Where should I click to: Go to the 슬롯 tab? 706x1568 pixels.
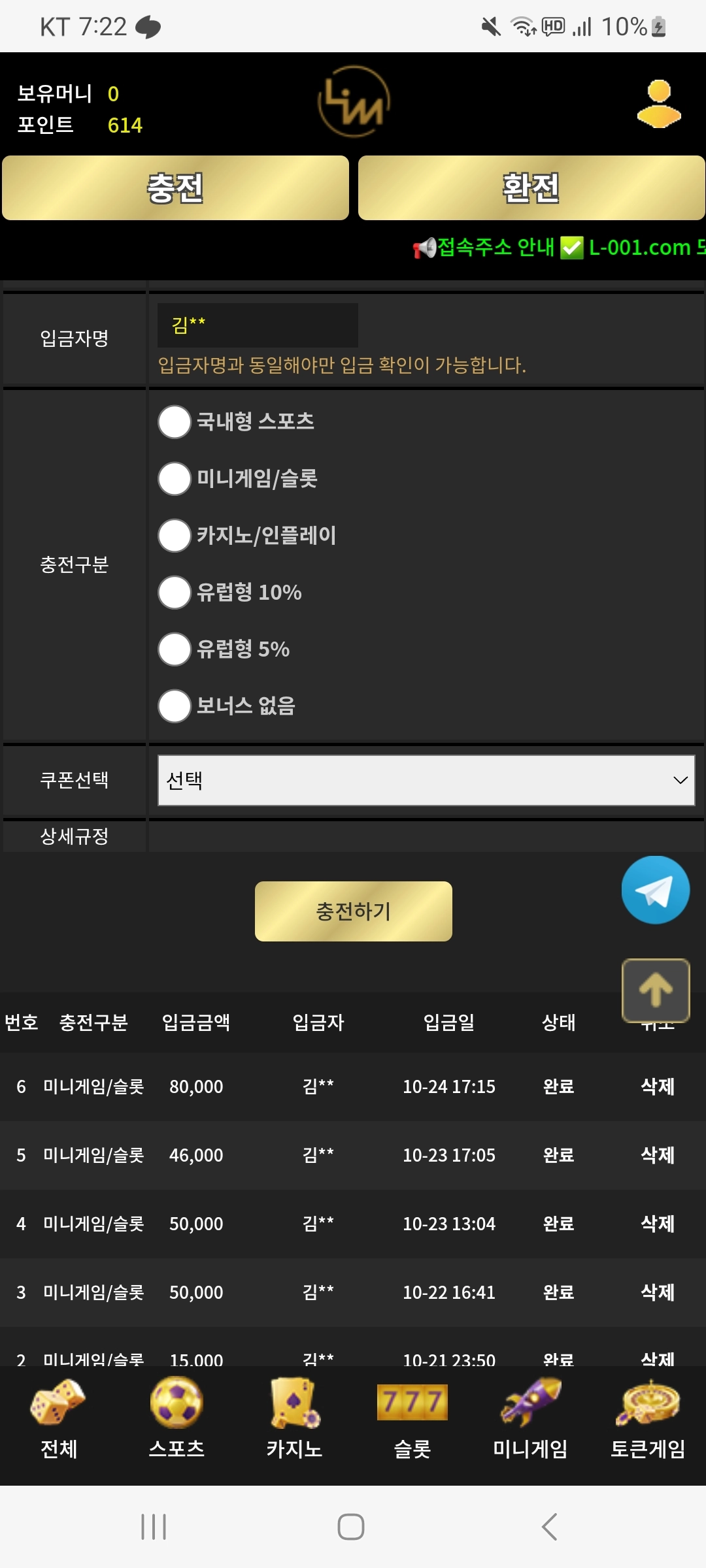tap(412, 1418)
